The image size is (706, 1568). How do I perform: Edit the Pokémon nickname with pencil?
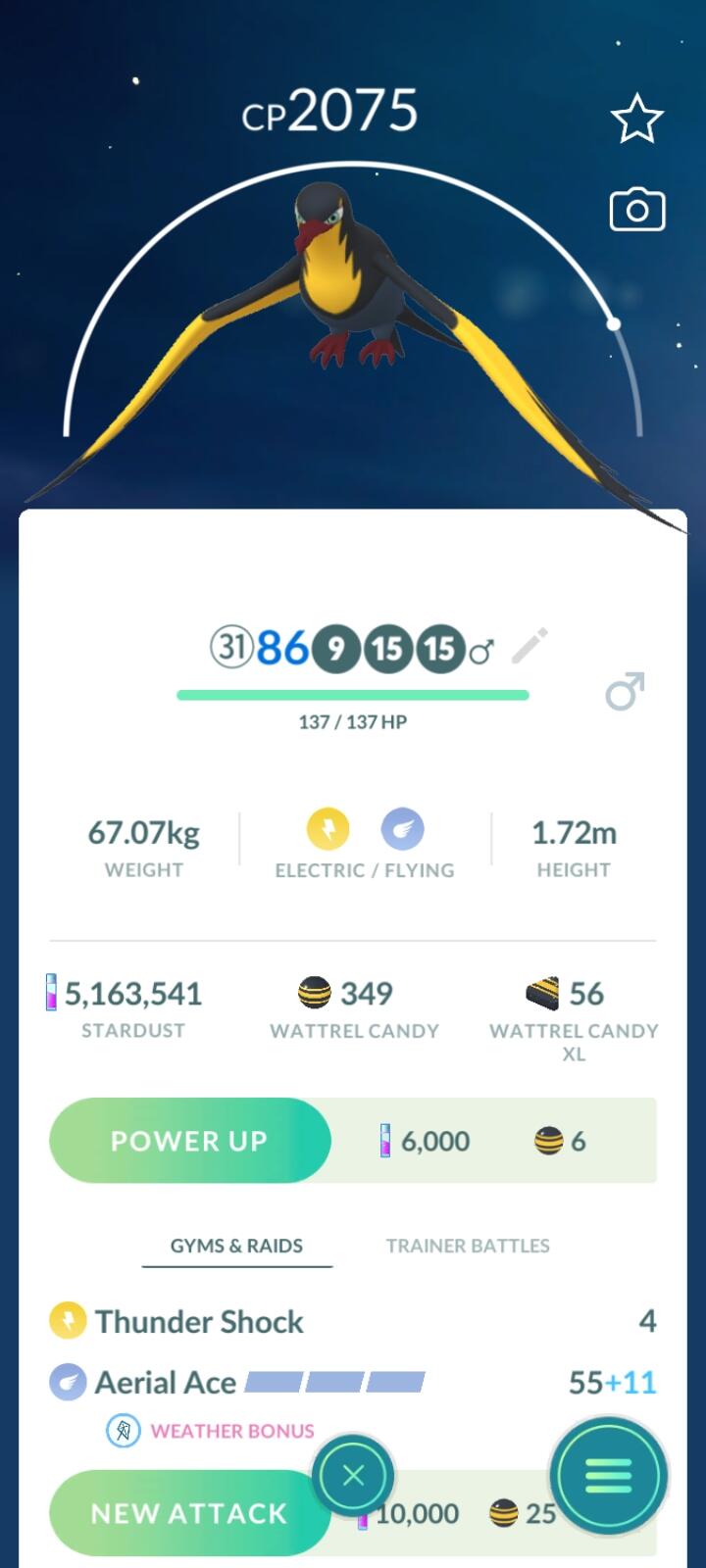click(x=529, y=647)
